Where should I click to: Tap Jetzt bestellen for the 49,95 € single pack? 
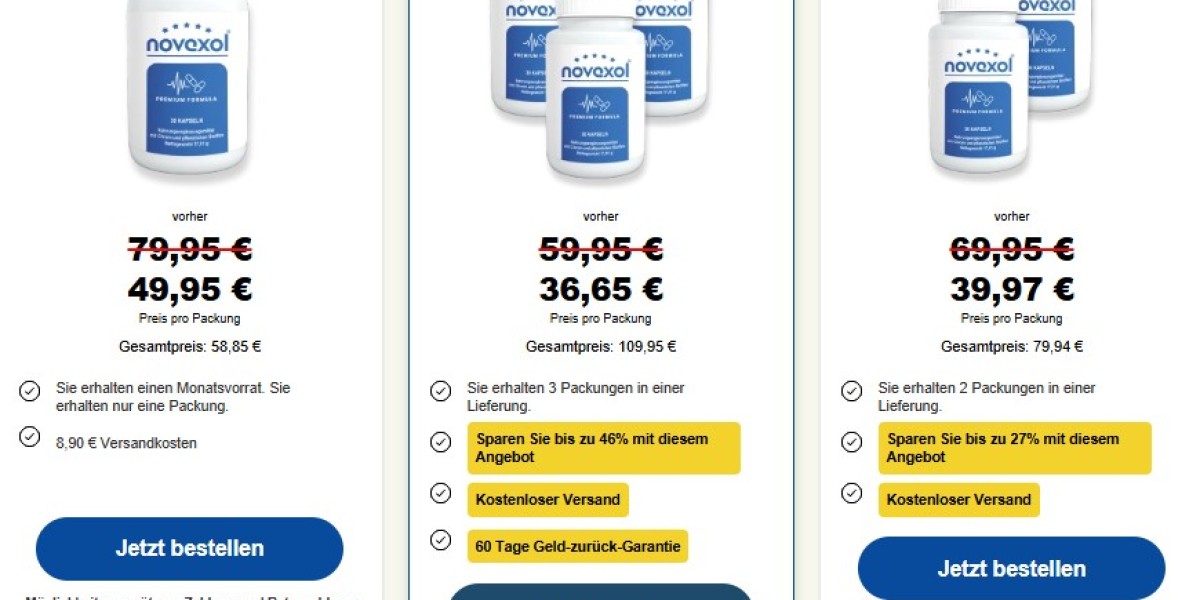pyautogui.click(x=190, y=548)
